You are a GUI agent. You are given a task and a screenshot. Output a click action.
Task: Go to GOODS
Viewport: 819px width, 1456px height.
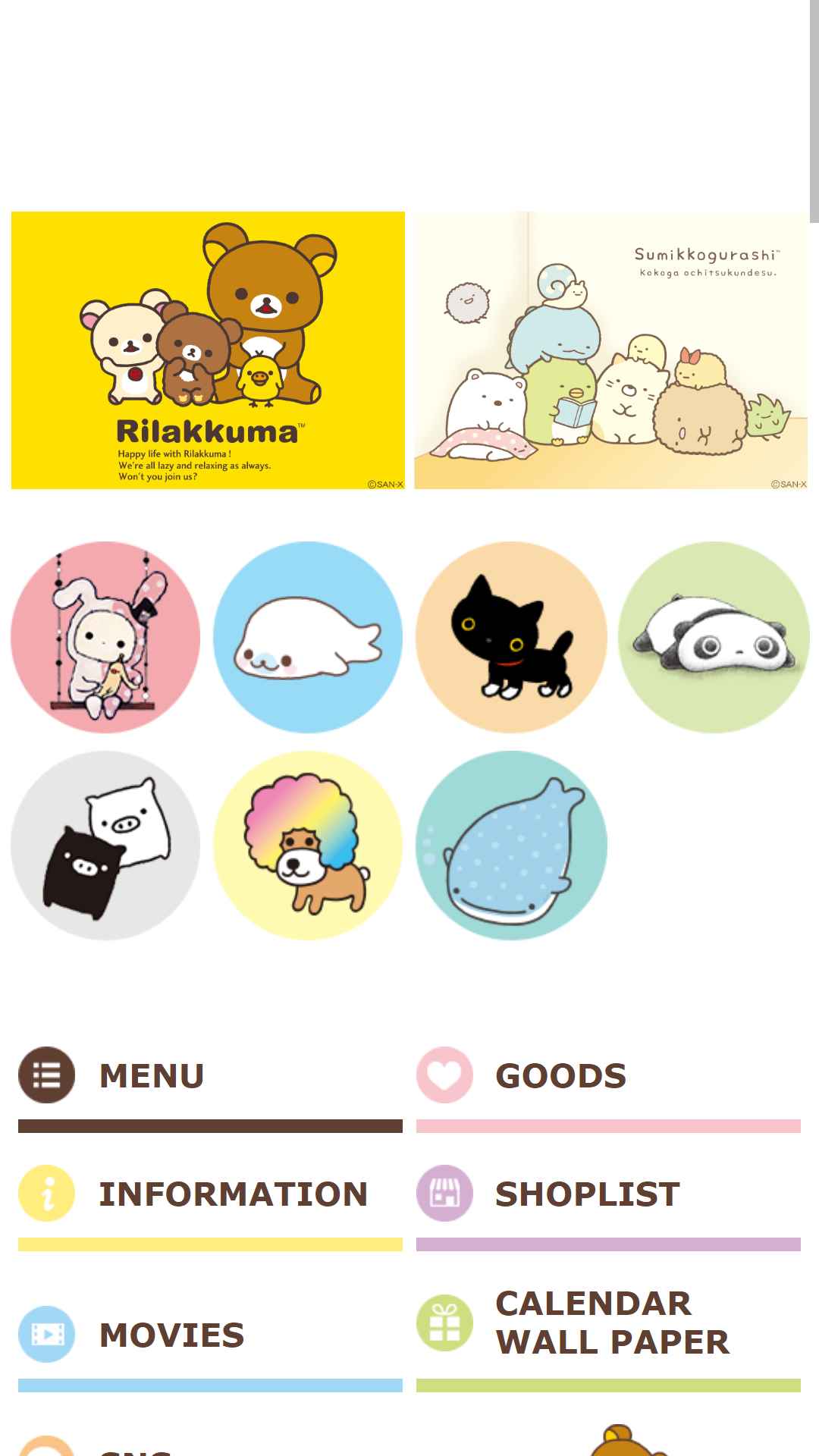coord(608,1077)
